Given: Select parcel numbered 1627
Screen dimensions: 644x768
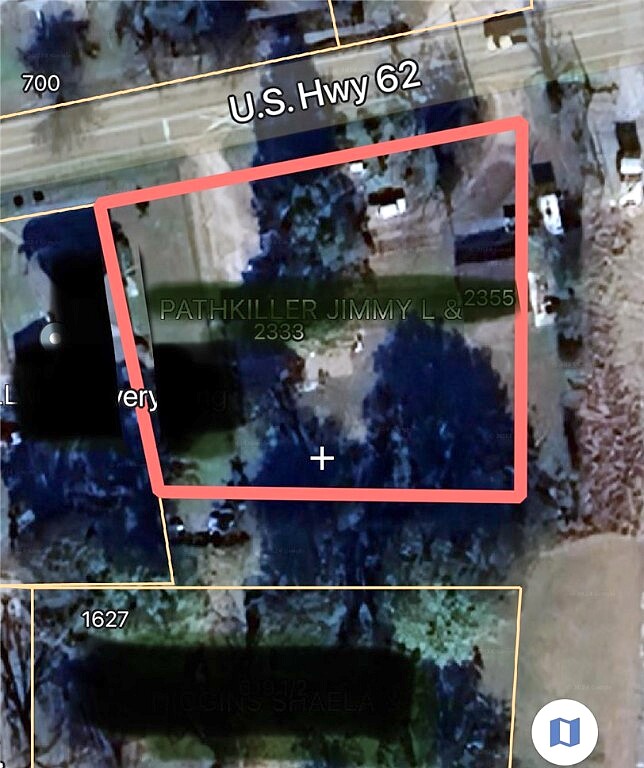Looking at the screenshot, I should [105, 619].
